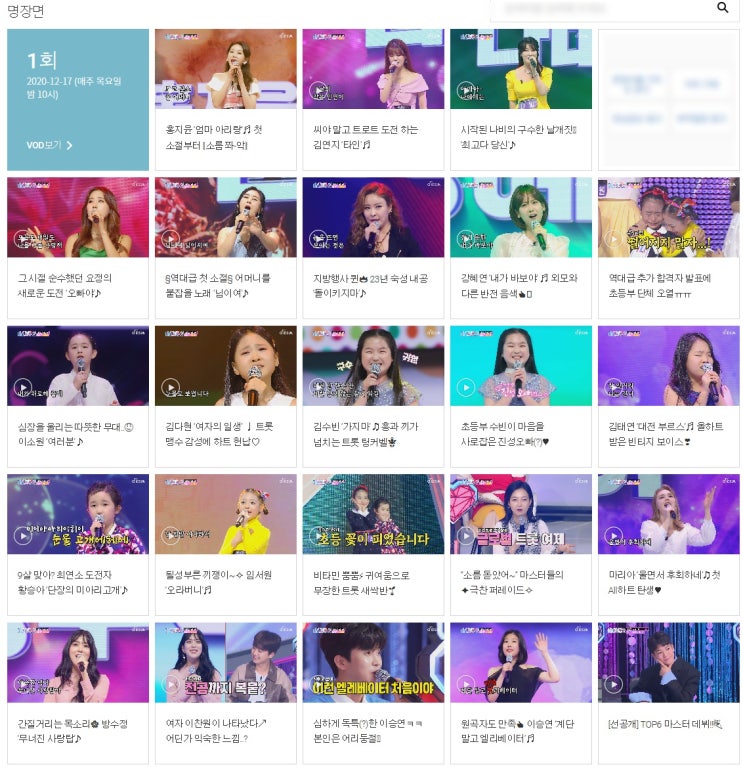Play 이소원 '여러분' clip

(x=78, y=365)
